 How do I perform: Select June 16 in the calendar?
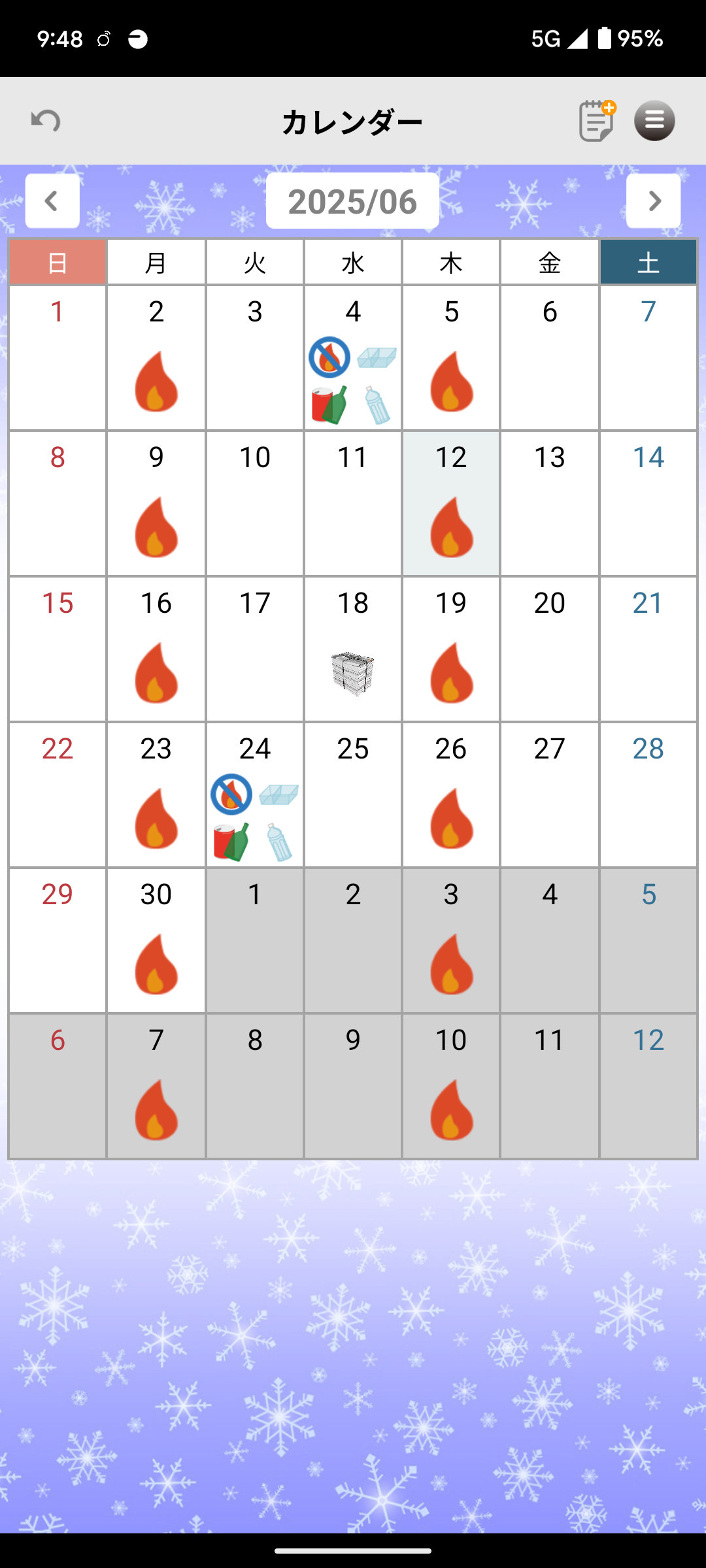(156, 649)
